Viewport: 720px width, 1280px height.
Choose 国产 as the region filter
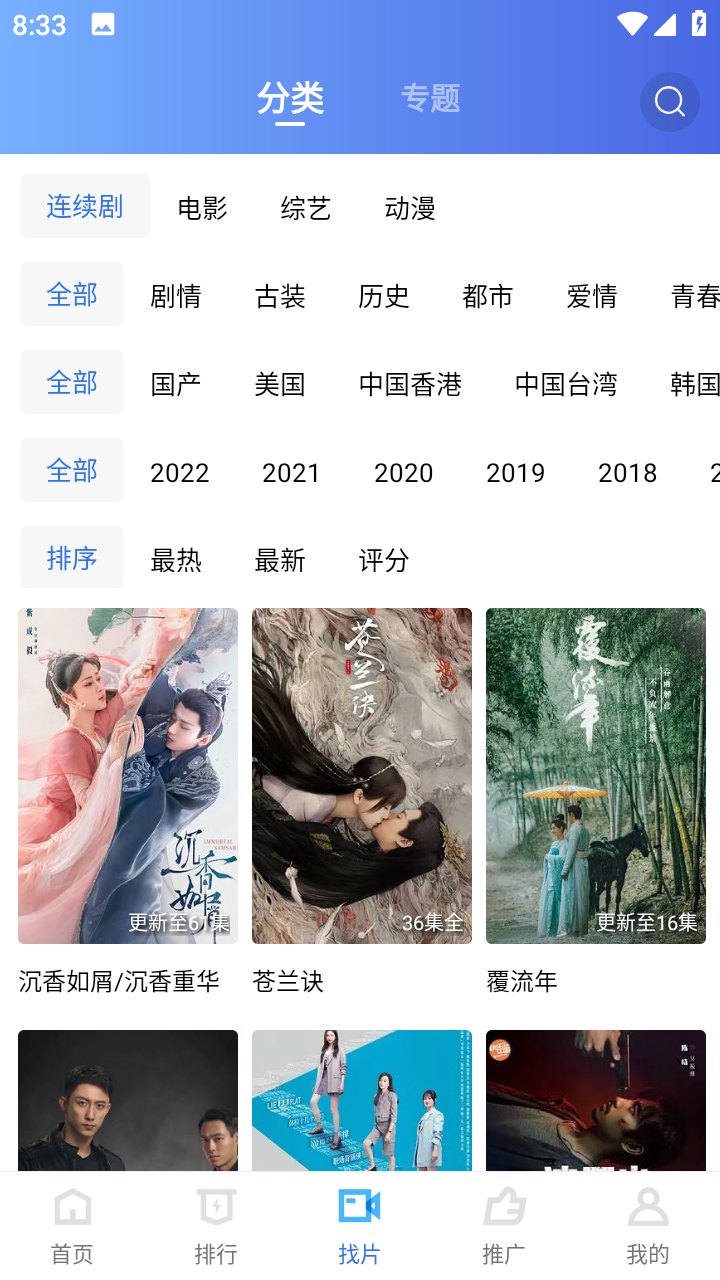[176, 384]
